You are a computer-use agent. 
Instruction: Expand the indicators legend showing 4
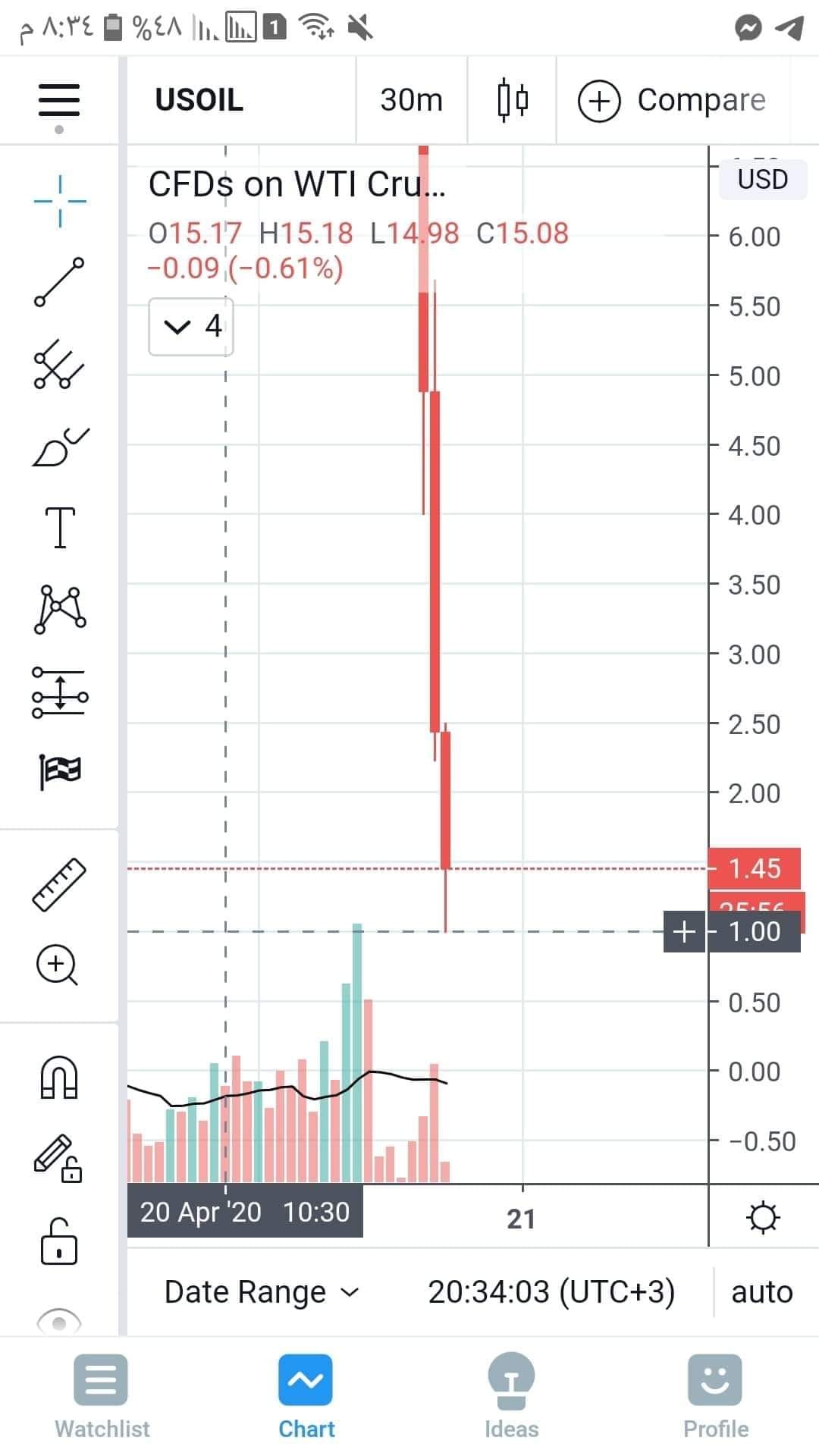pos(191,327)
